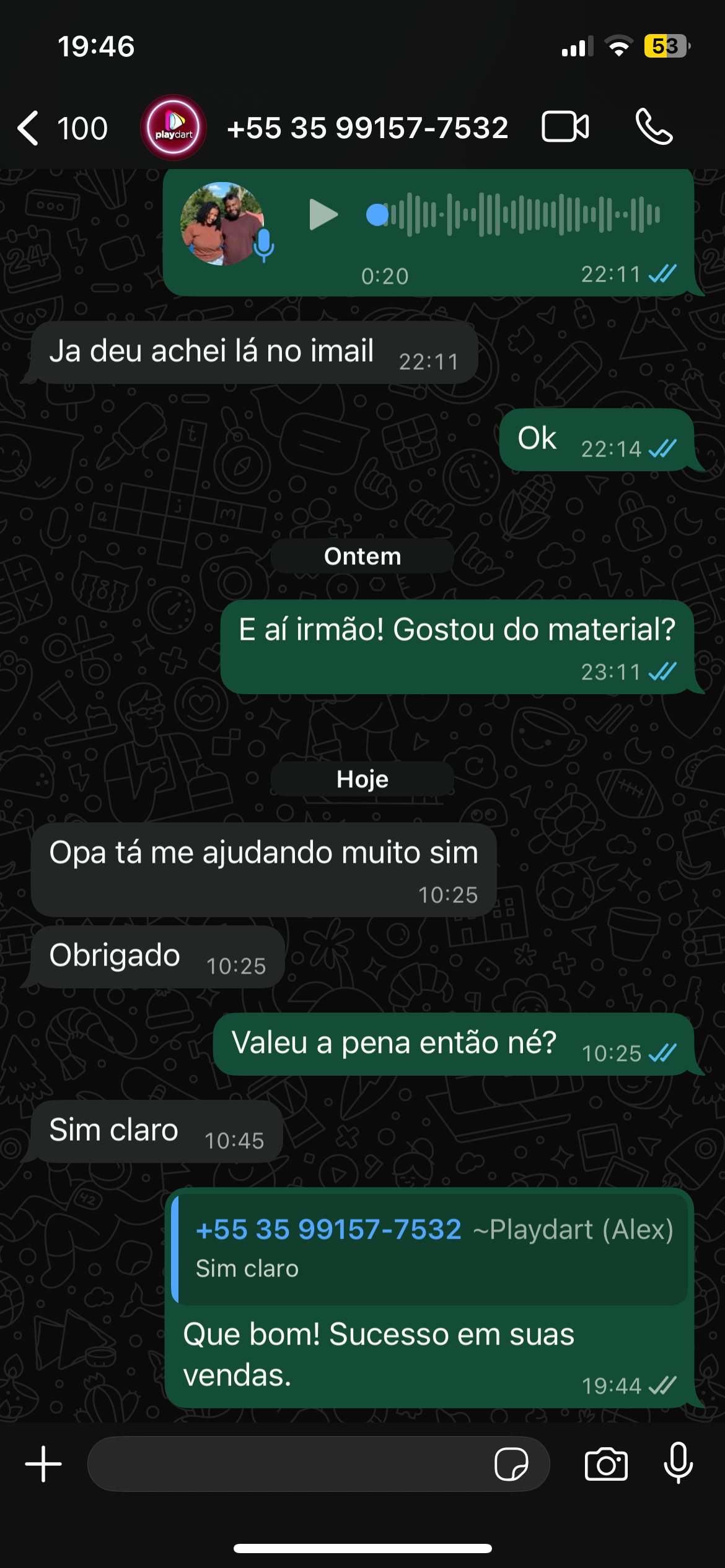Open the camera
Viewport: 725px width, 1568px height.
tap(606, 1464)
